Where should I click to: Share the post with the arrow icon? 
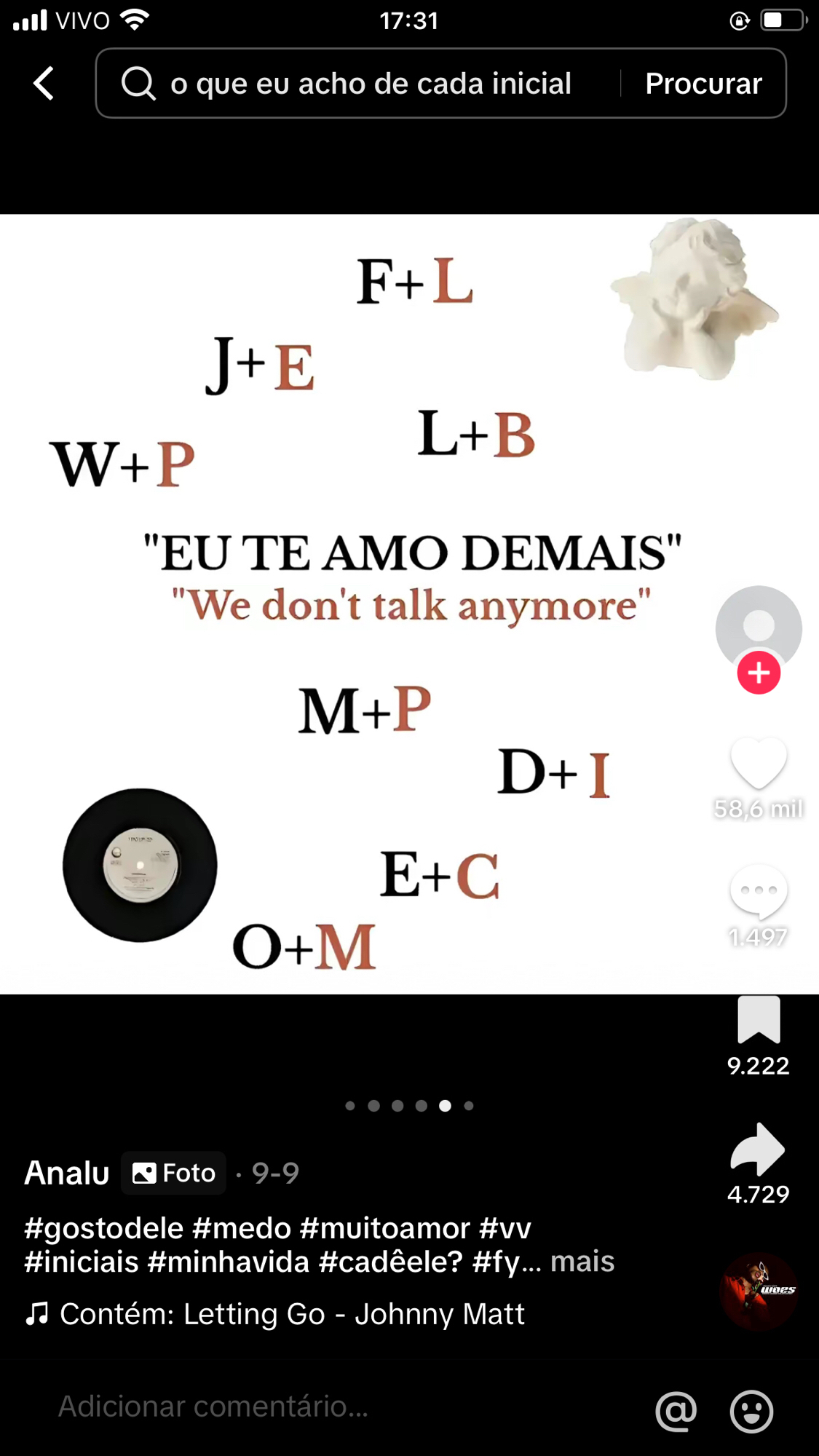[758, 1149]
